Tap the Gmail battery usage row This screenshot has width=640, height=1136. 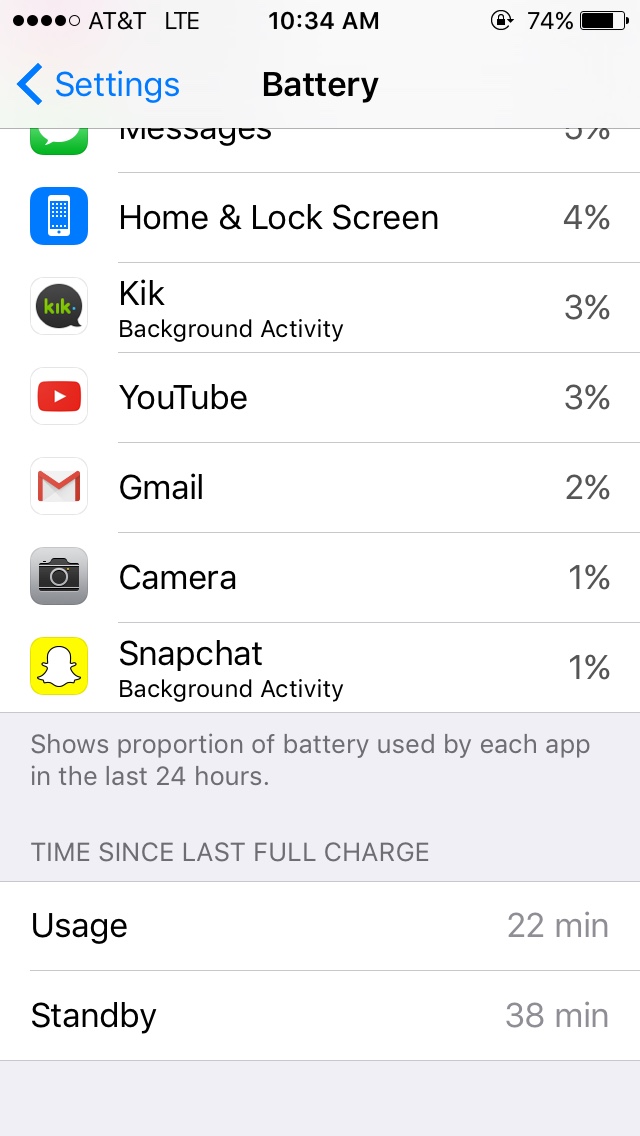(320, 488)
